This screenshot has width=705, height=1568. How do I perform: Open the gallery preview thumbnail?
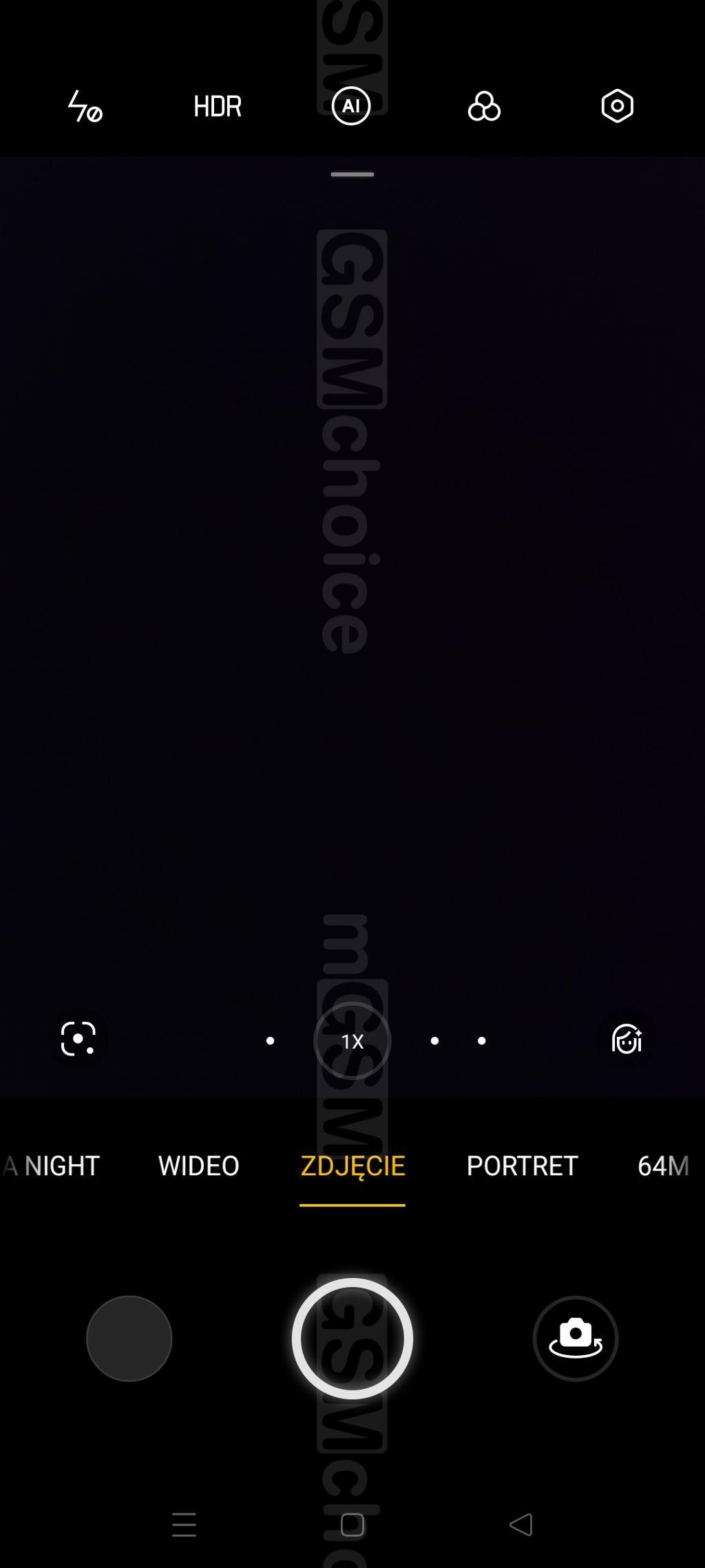[129, 1339]
